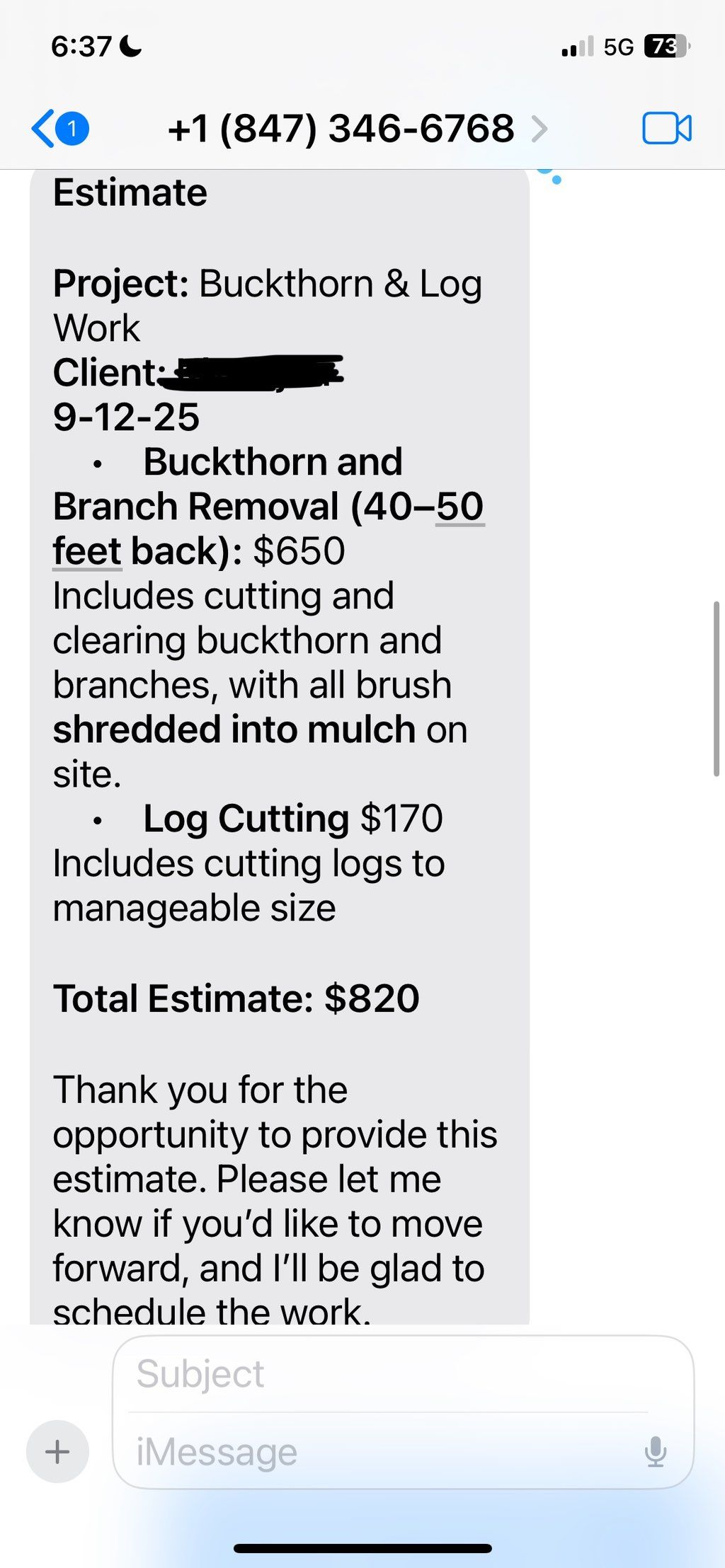
Task: Open contact details for +1 (847) 346-6768
Action: [x=354, y=129]
